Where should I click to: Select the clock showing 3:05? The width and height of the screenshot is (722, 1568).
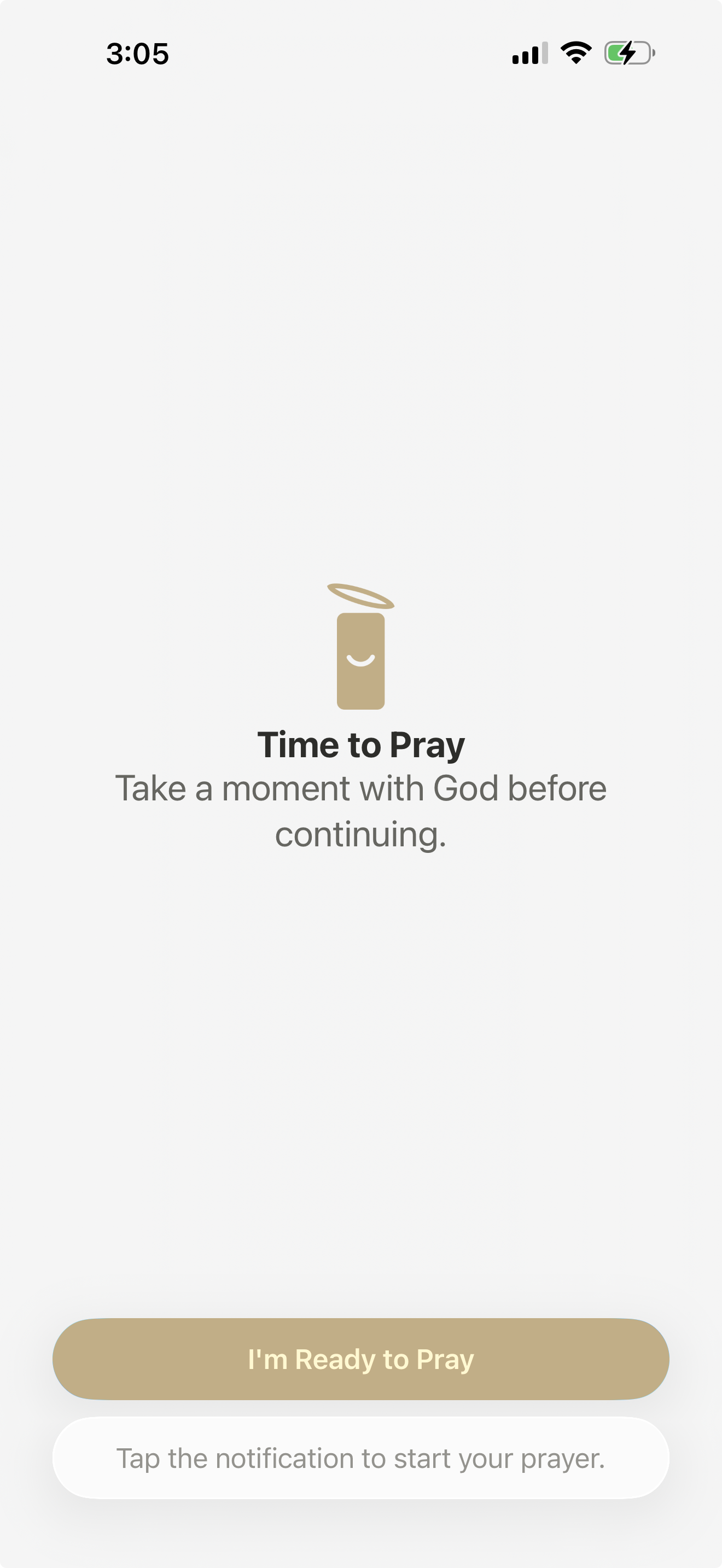click(137, 54)
